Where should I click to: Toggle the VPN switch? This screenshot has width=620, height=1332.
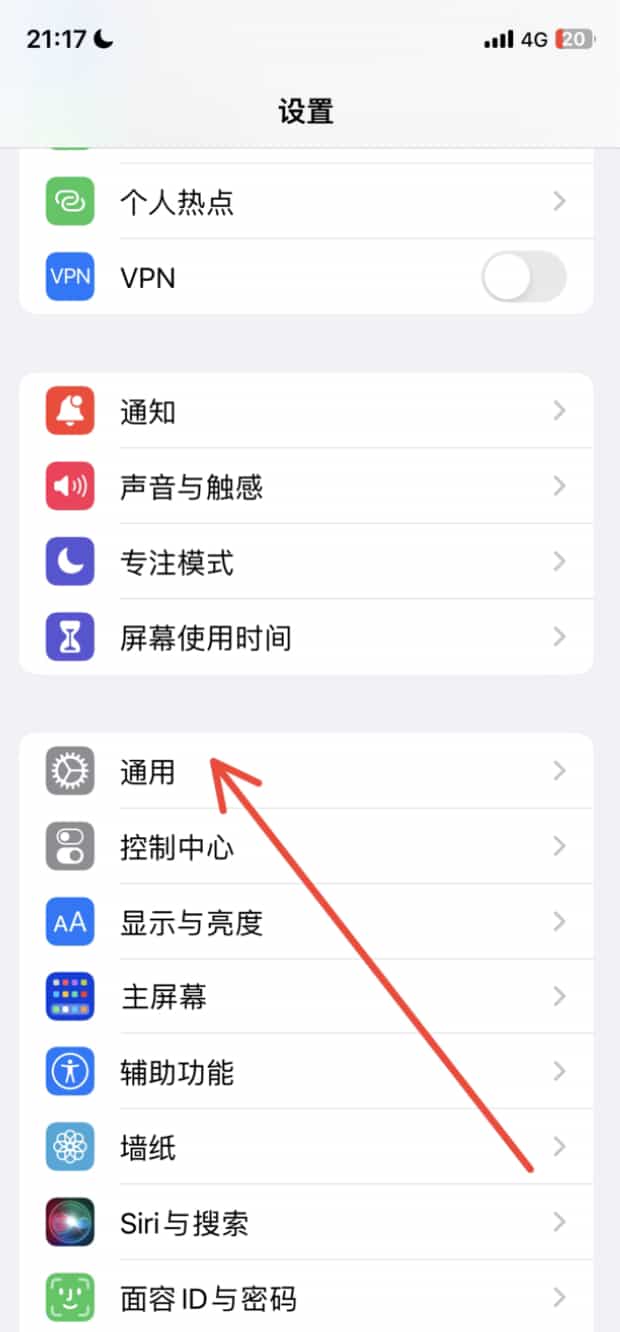[523, 277]
